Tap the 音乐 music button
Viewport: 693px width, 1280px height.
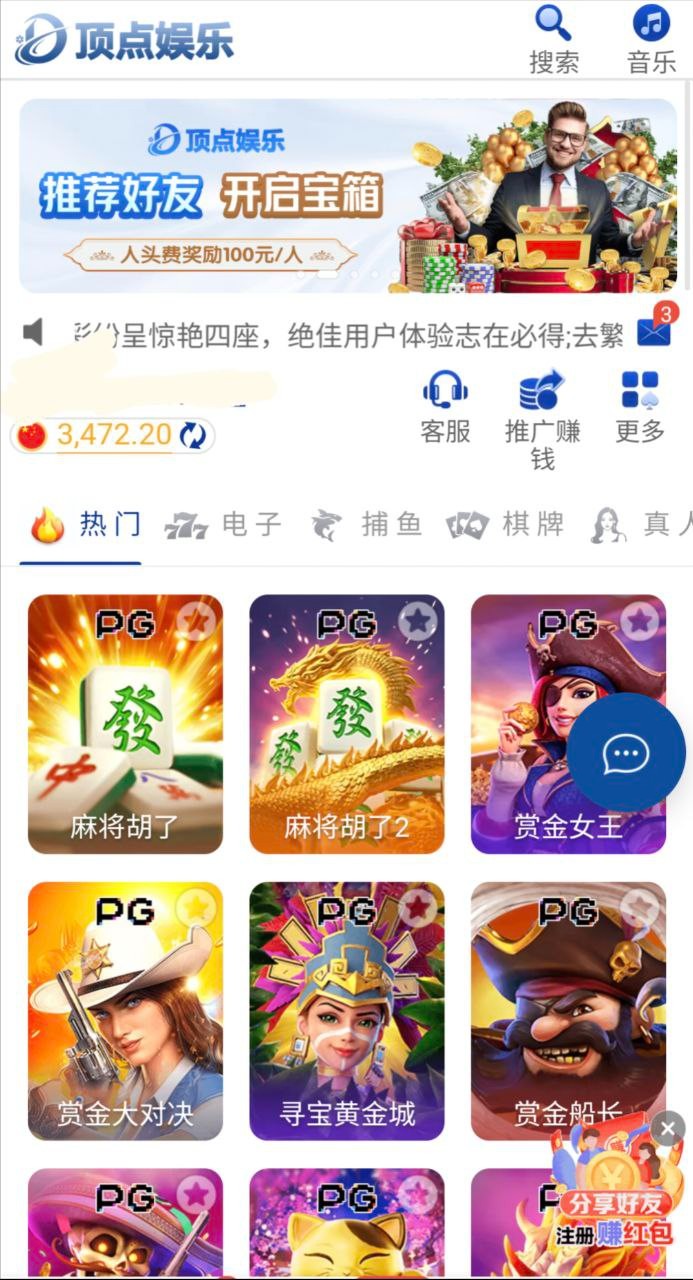[651, 40]
